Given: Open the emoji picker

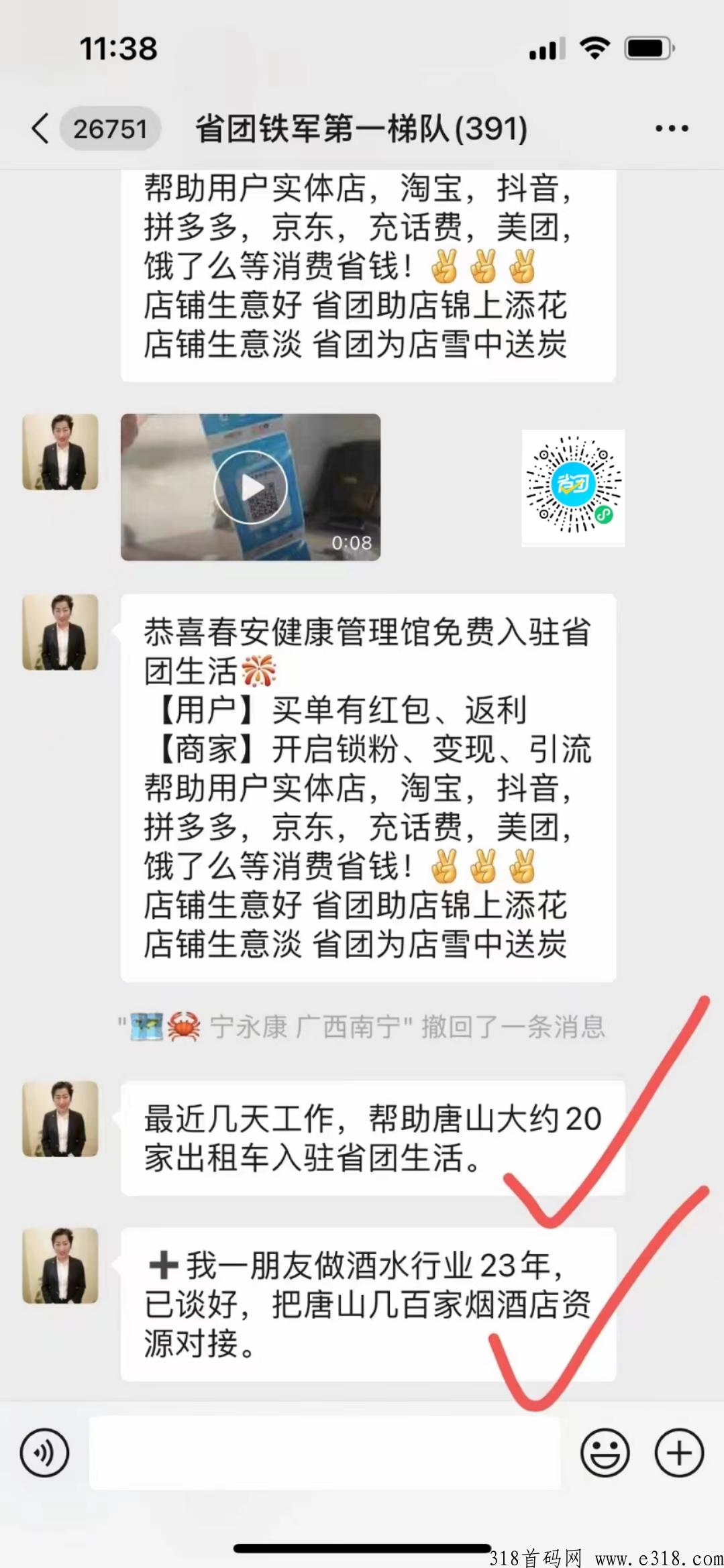Looking at the screenshot, I should coord(605,1453).
